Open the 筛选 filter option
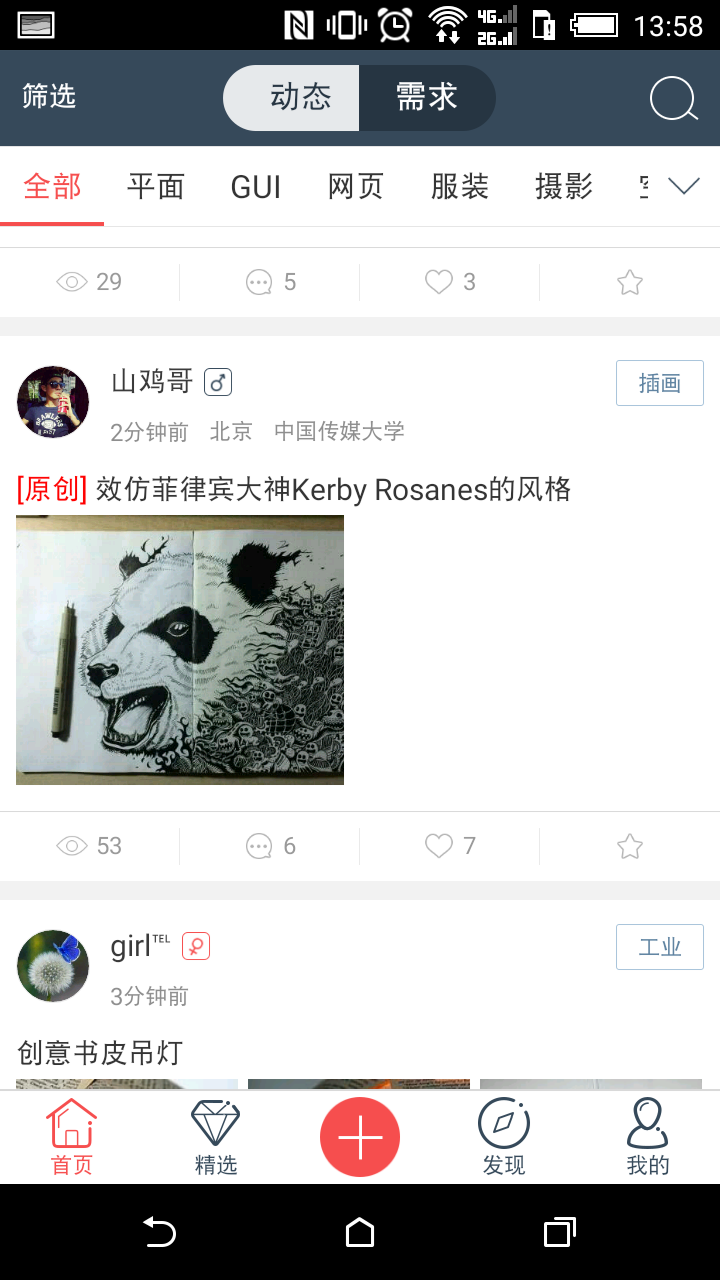 point(49,97)
